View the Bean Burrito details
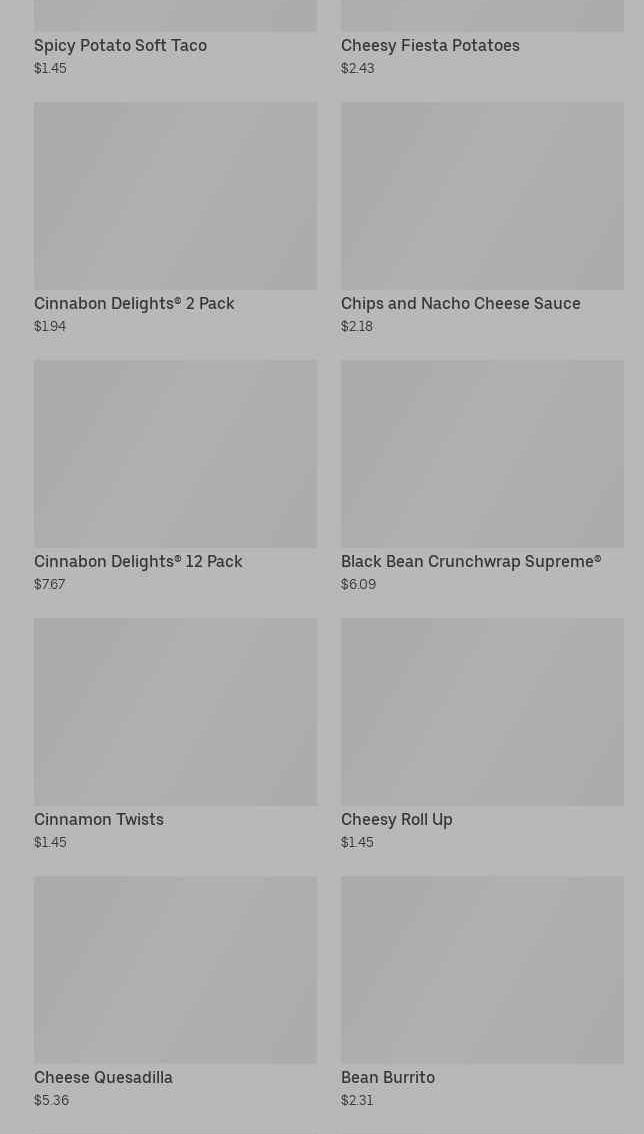Viewport: 644px width, 1134px height. pos(482,971)
